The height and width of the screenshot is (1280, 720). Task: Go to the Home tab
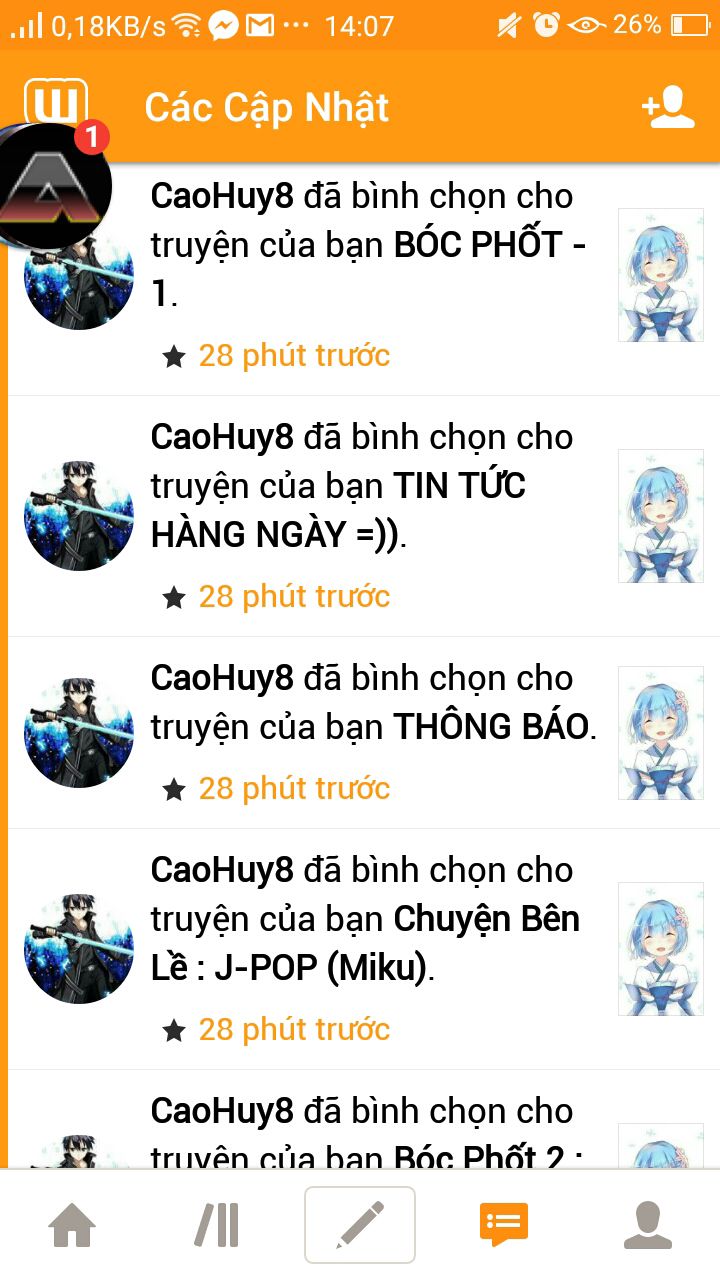click(72, 1225)
